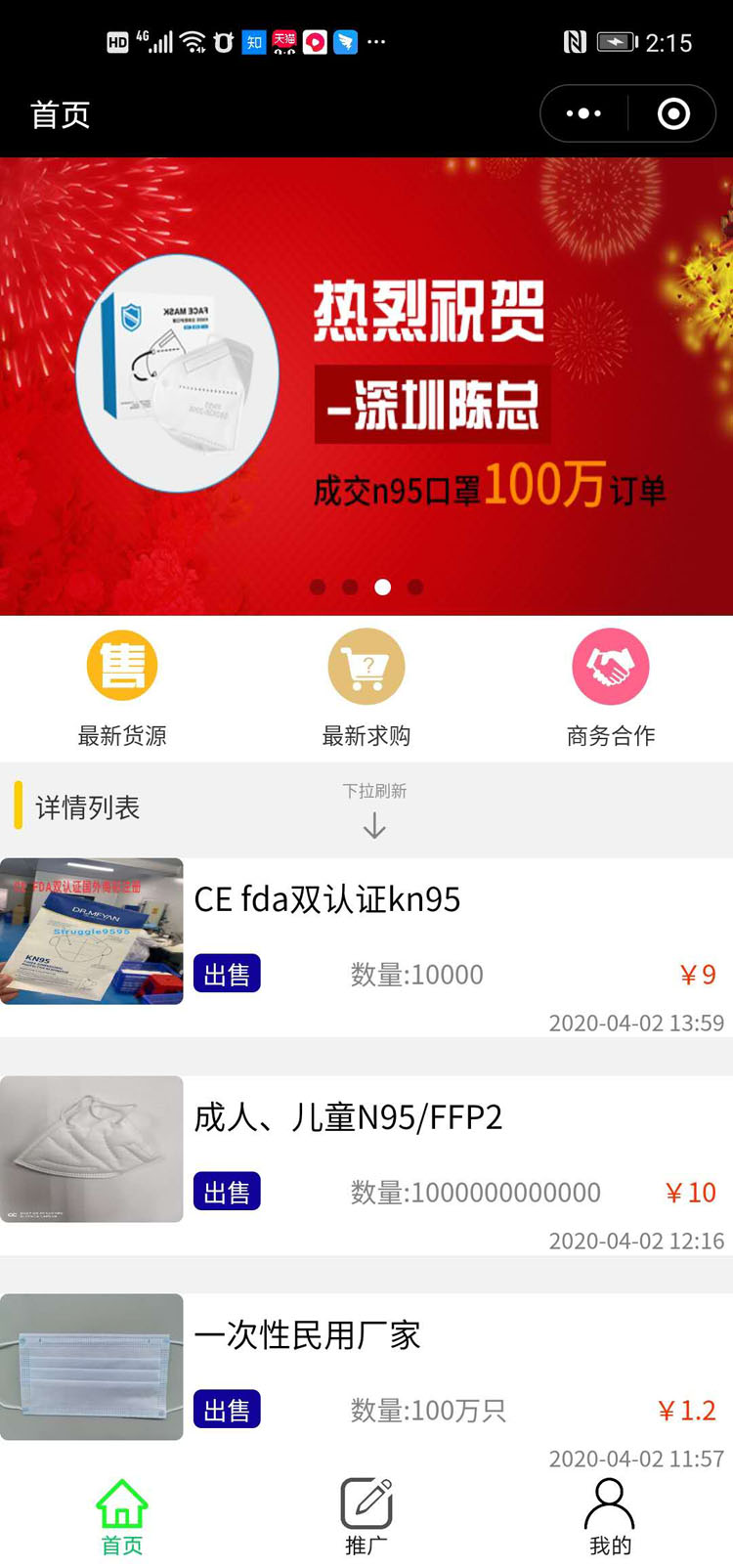Go to the 我的 tab
The width and height of the screenshot is (733, 1568).
(610, 1517)
